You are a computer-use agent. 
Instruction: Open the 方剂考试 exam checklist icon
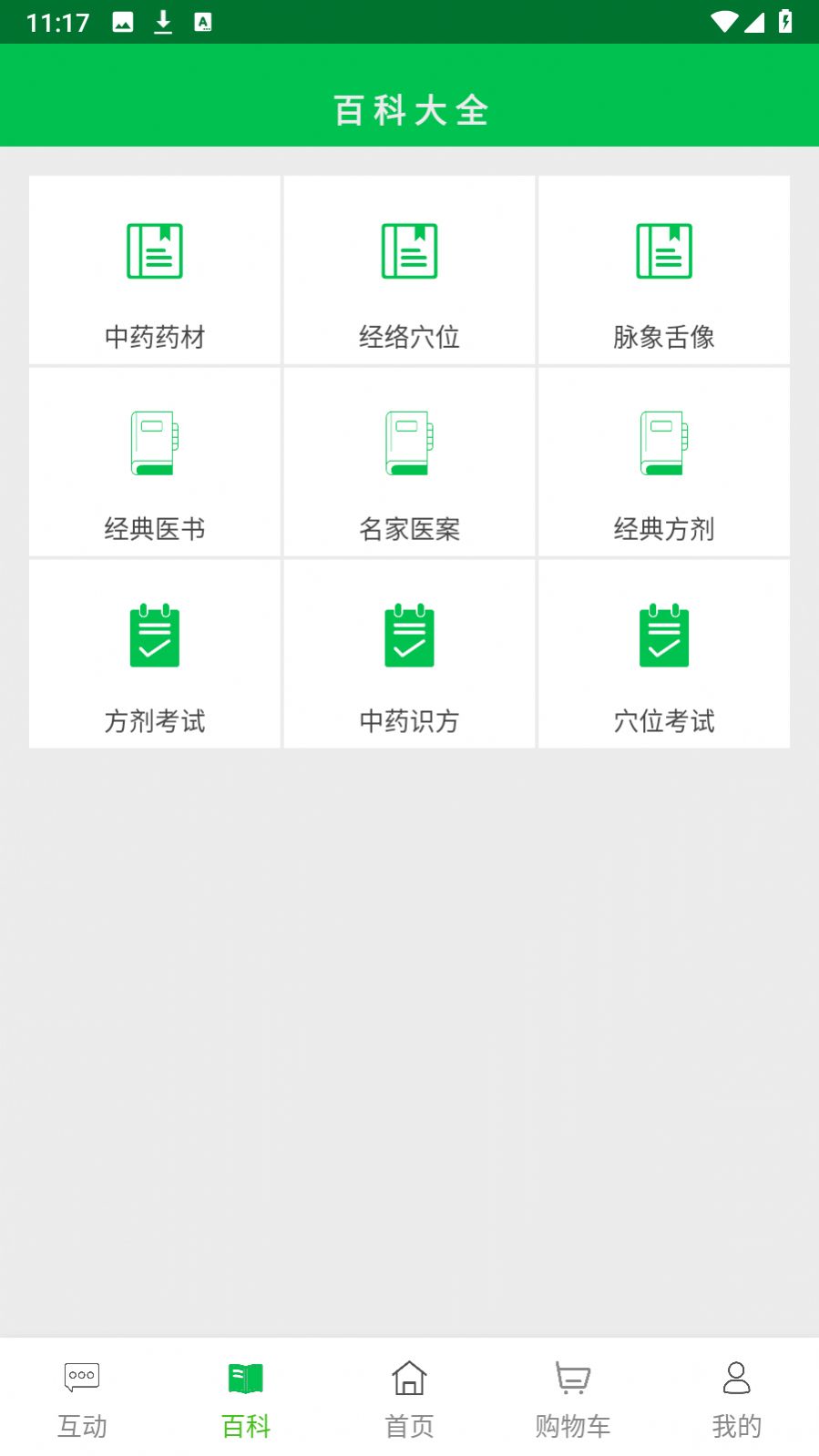[x=154, y=635]
